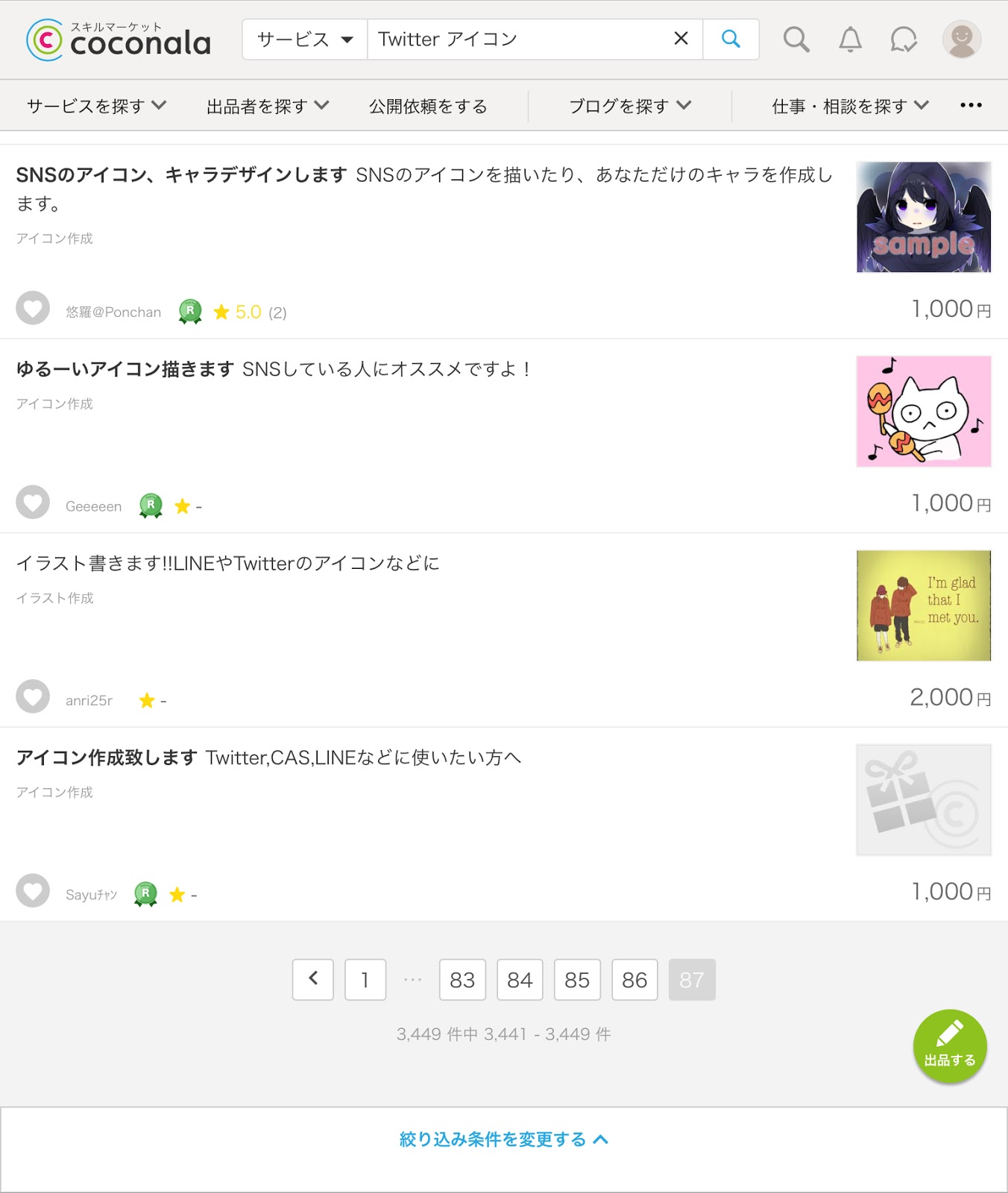Jump to results page 83
The image size is (1008, 1193).
pyautogui.click(x=462, y=979)
